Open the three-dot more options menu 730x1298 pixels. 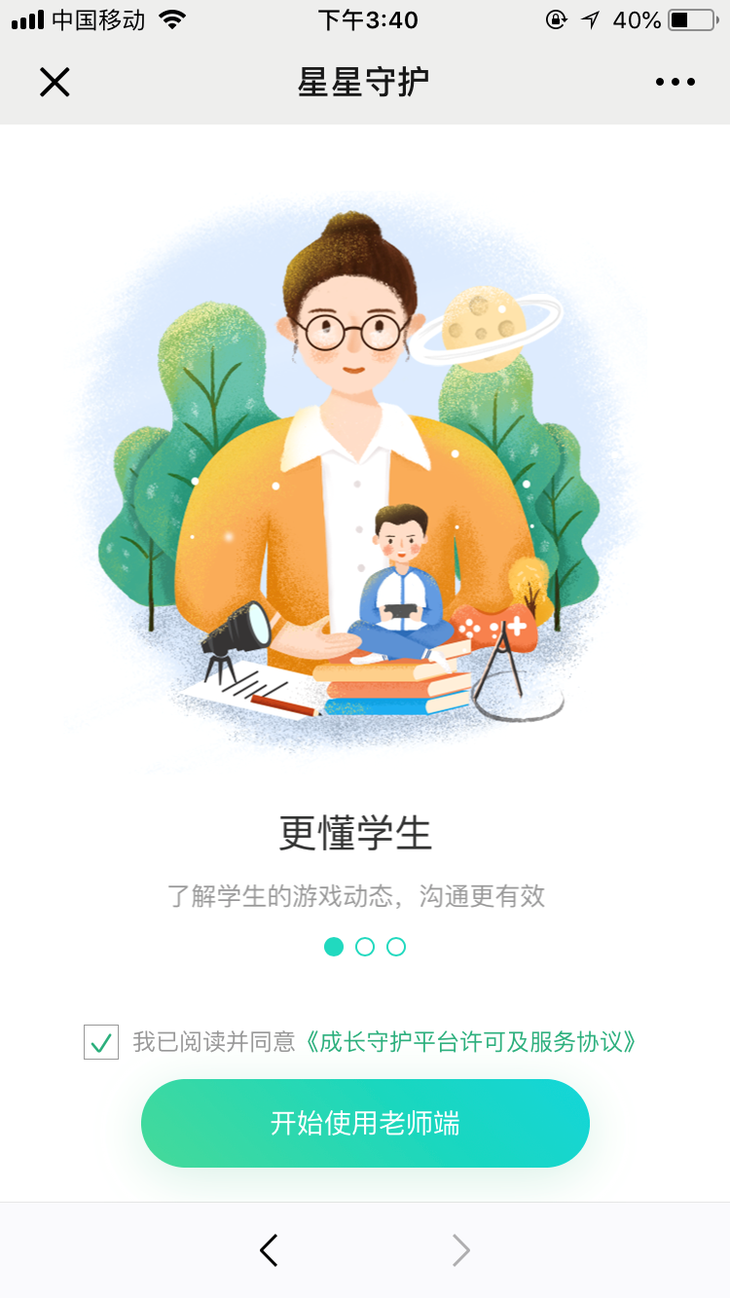point(675,82)
